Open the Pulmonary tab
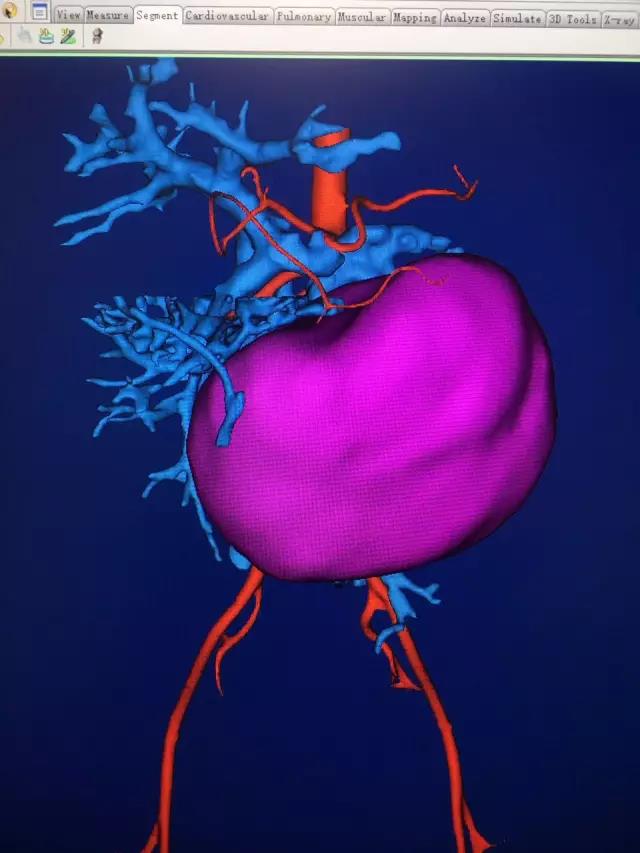Screen dimensions: 640x853 tap(303, 17)
